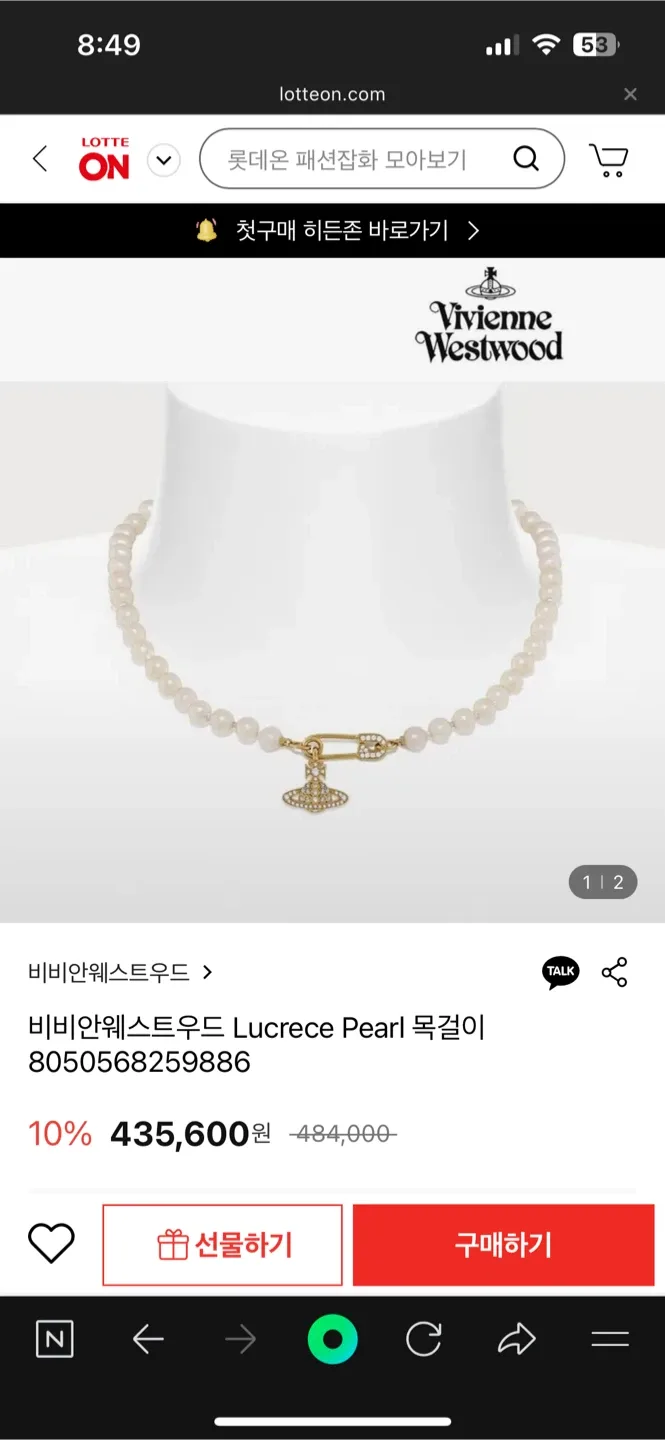
Task: Go back using the browser toolbar arrow
Action: pos(148,1340)
